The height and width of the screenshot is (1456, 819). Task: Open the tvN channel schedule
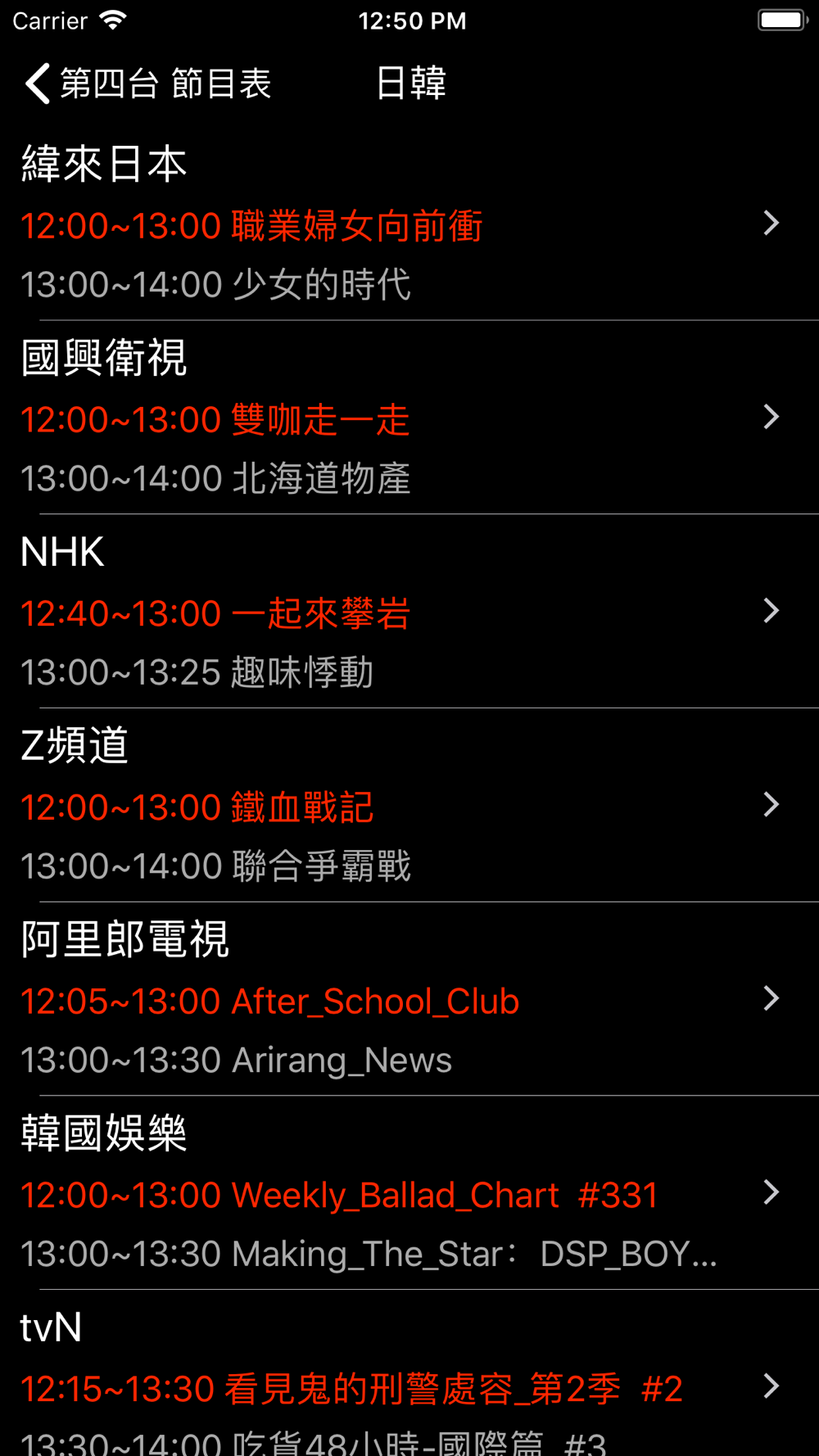[409, 1373]
